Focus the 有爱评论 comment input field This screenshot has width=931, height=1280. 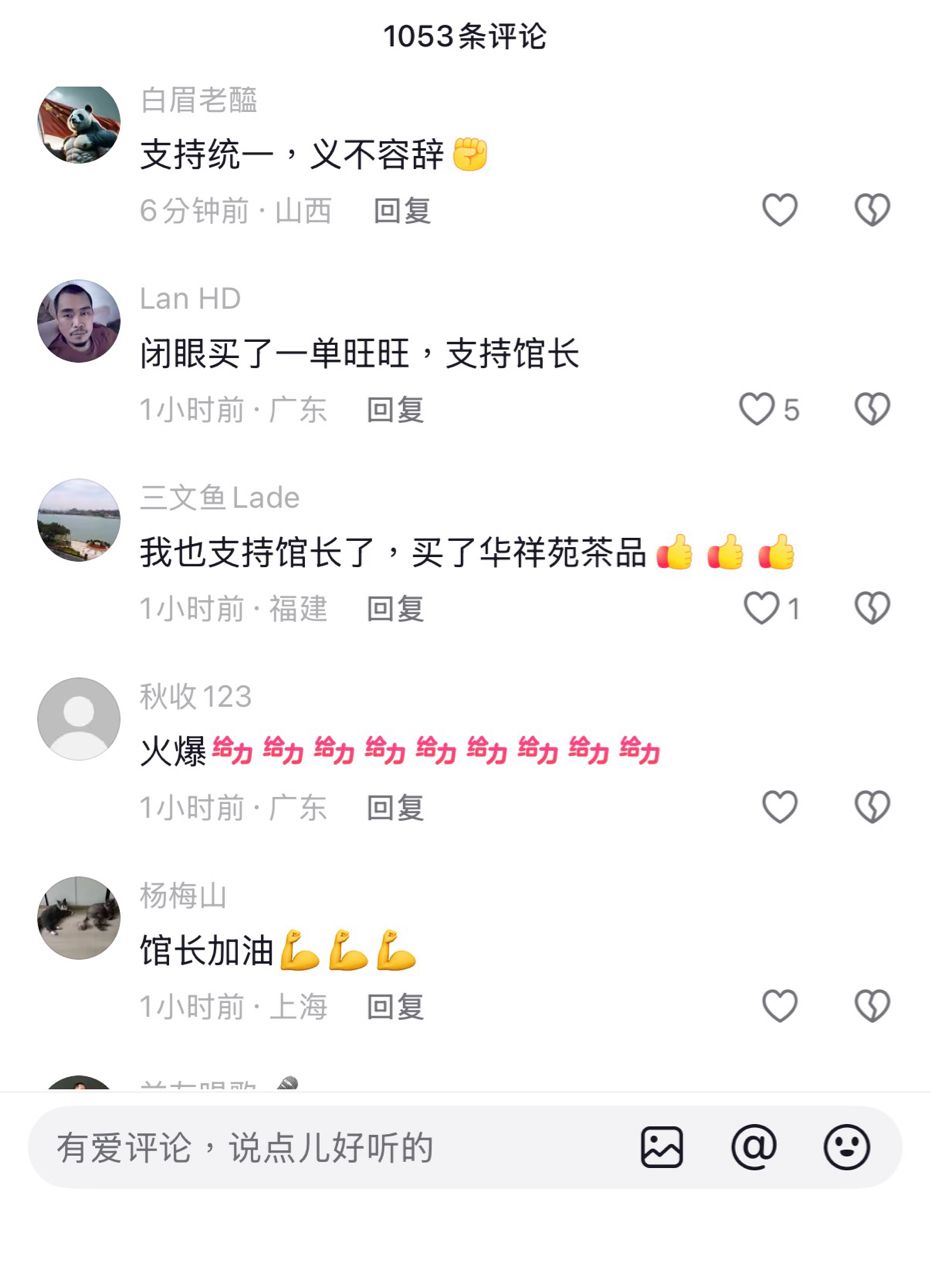pyautogui.click(x=300, y=1148)
